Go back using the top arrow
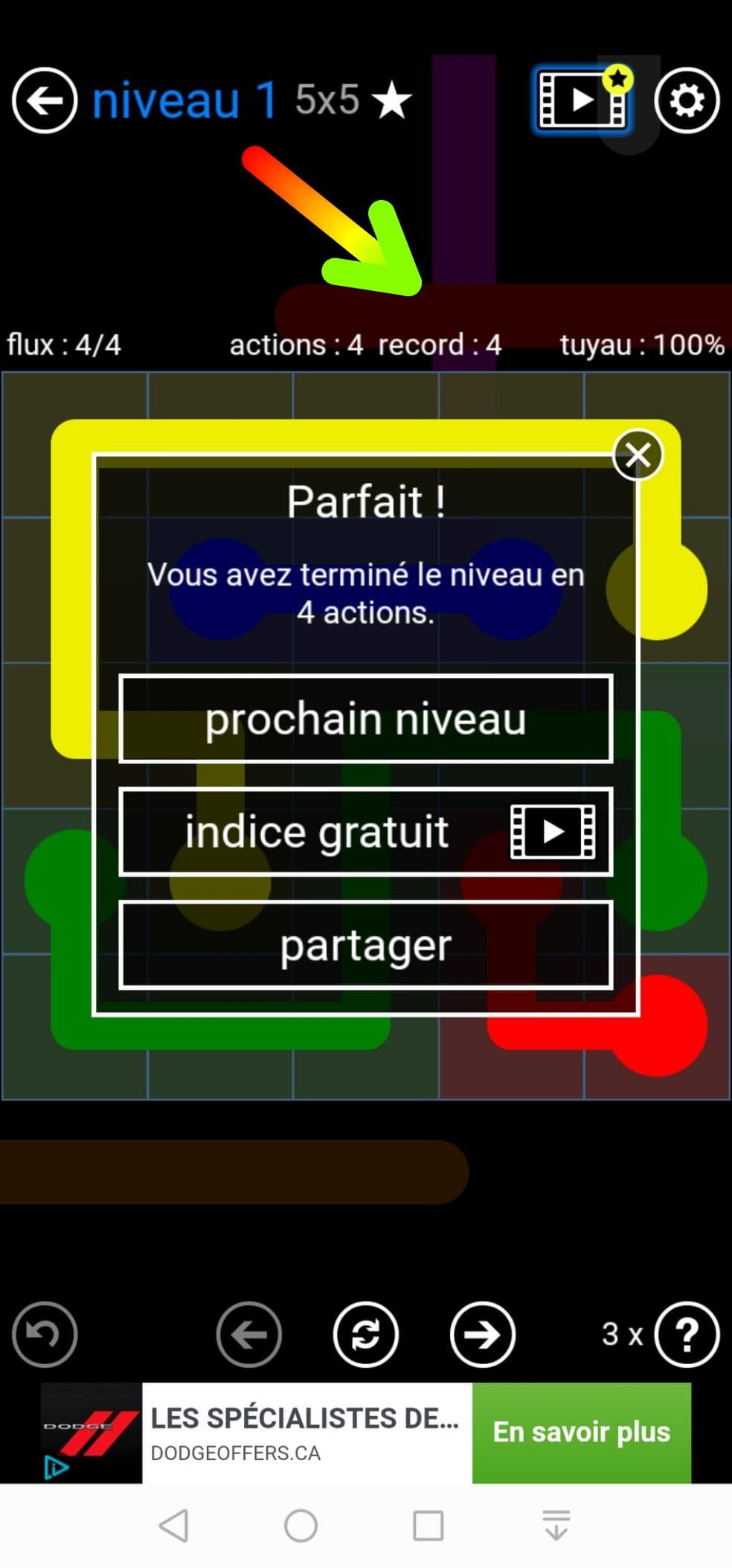 45,100
